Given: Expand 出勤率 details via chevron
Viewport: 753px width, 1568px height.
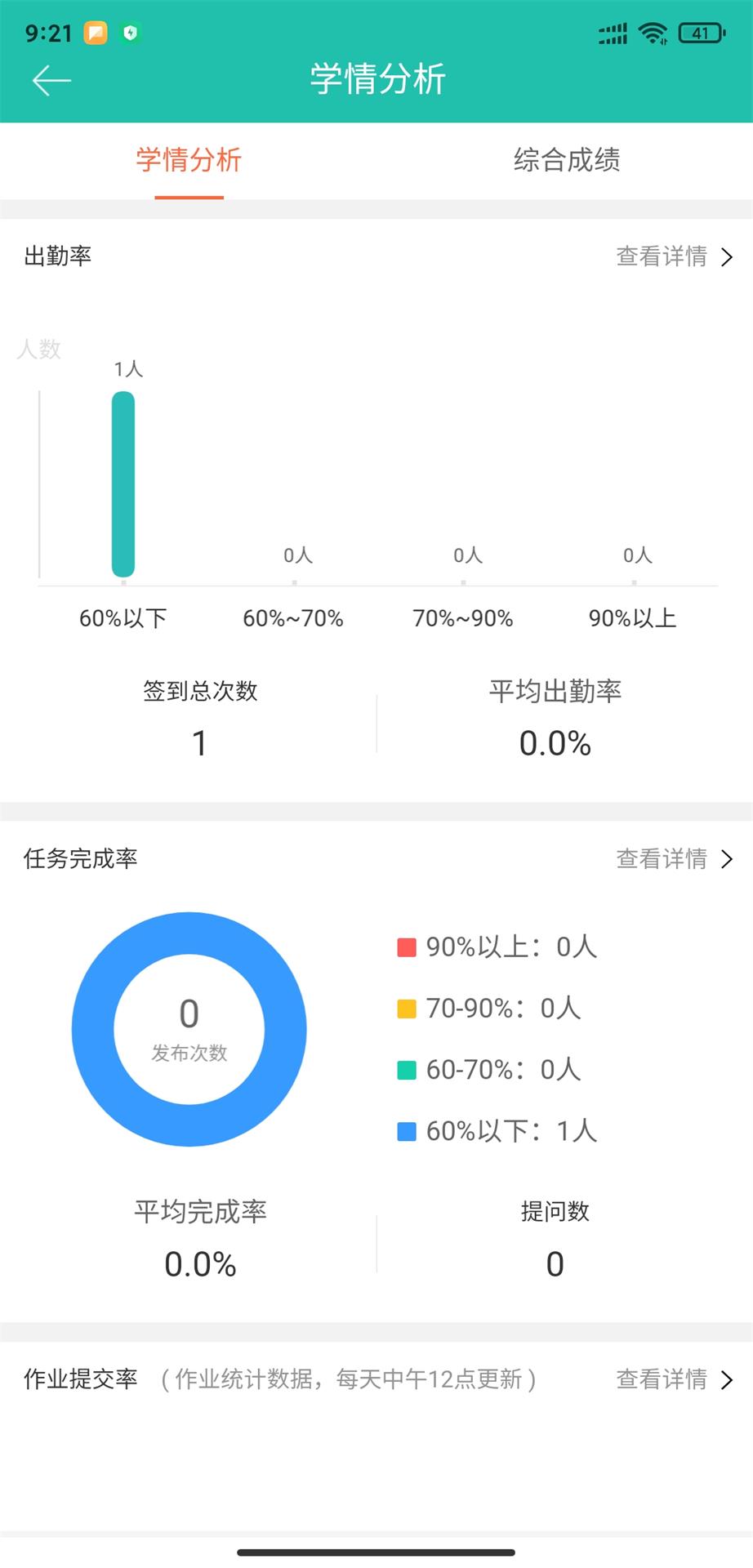Looking at the screenshot, I should click(x=727, y=256).
